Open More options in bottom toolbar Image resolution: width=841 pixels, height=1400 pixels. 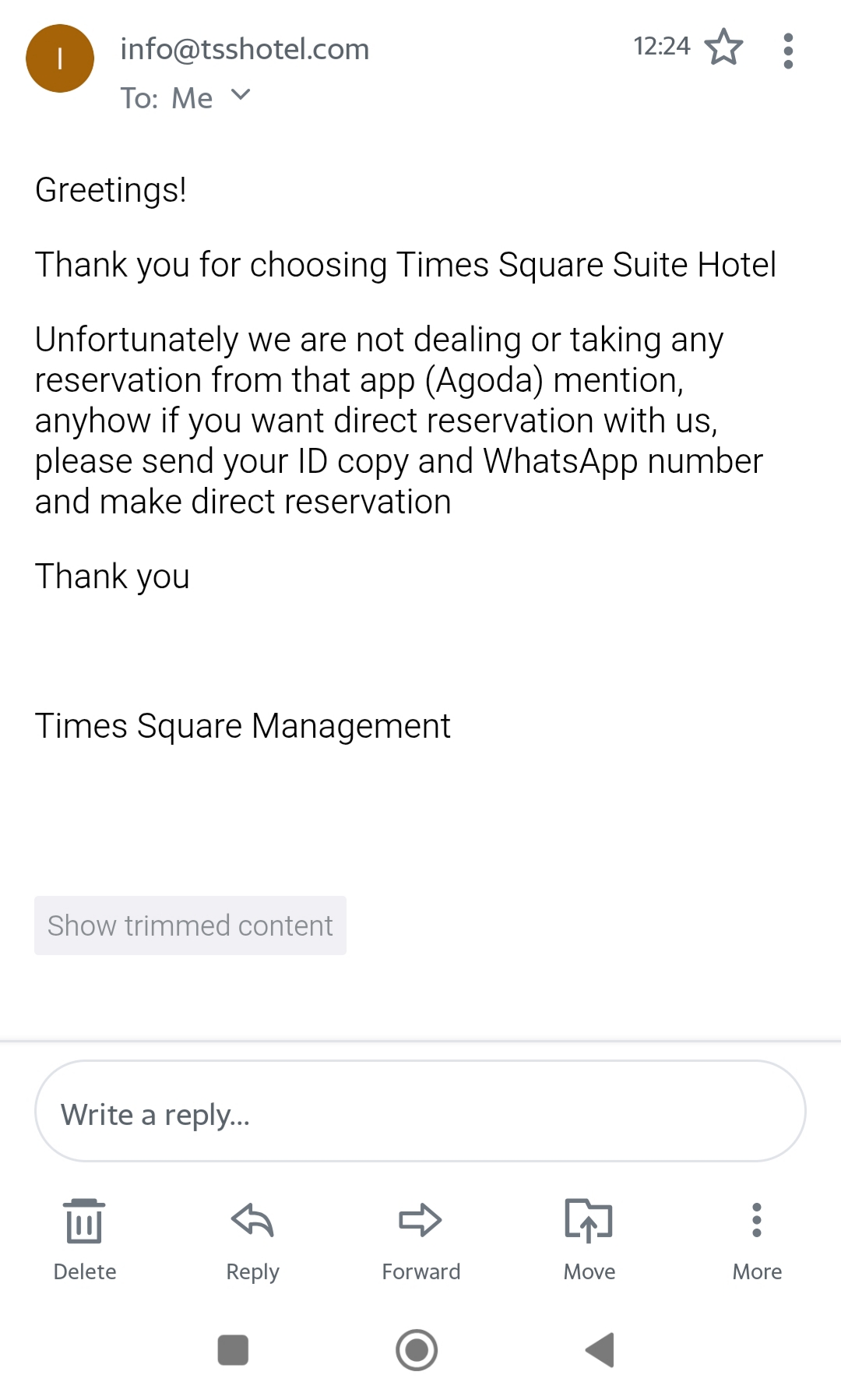757,1239
